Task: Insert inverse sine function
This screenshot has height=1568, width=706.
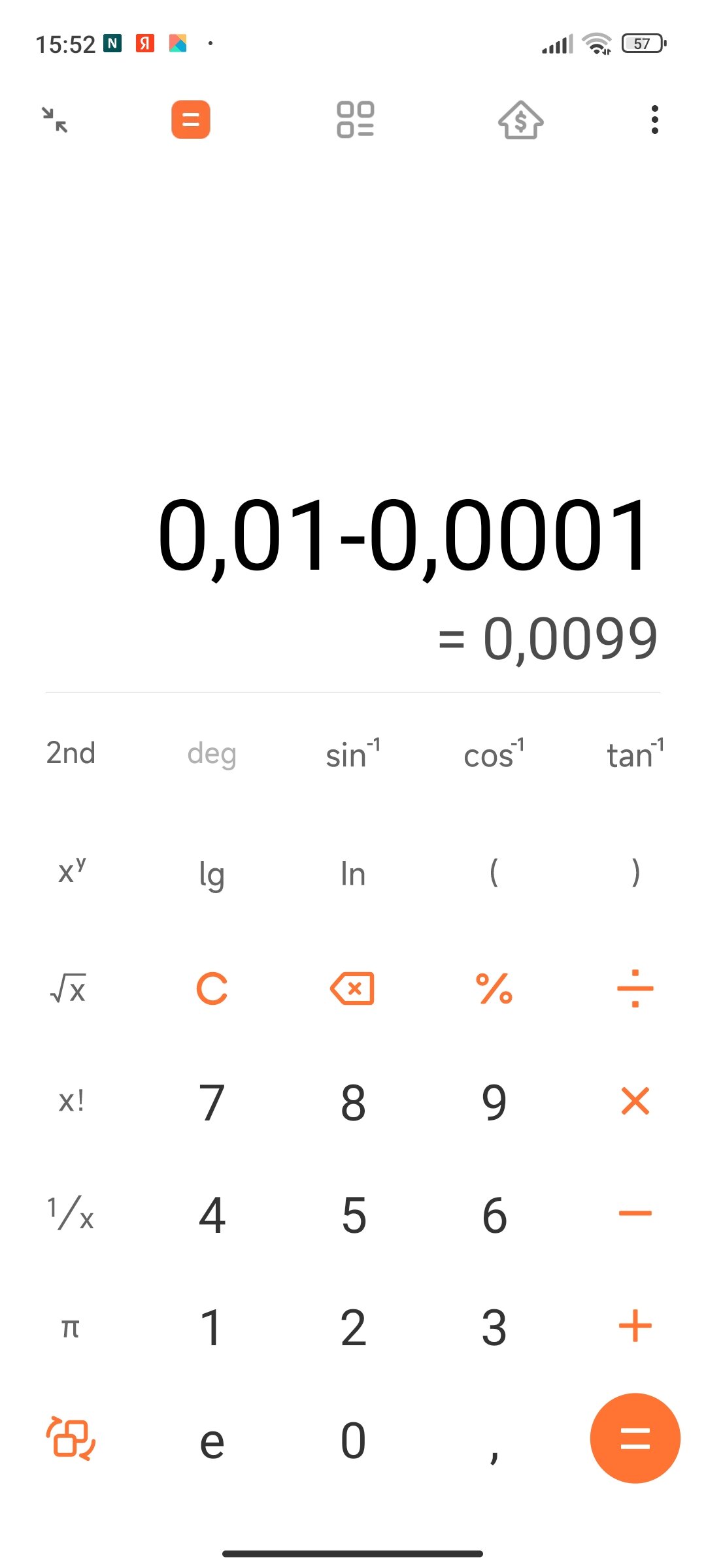Action: (353, 753)
